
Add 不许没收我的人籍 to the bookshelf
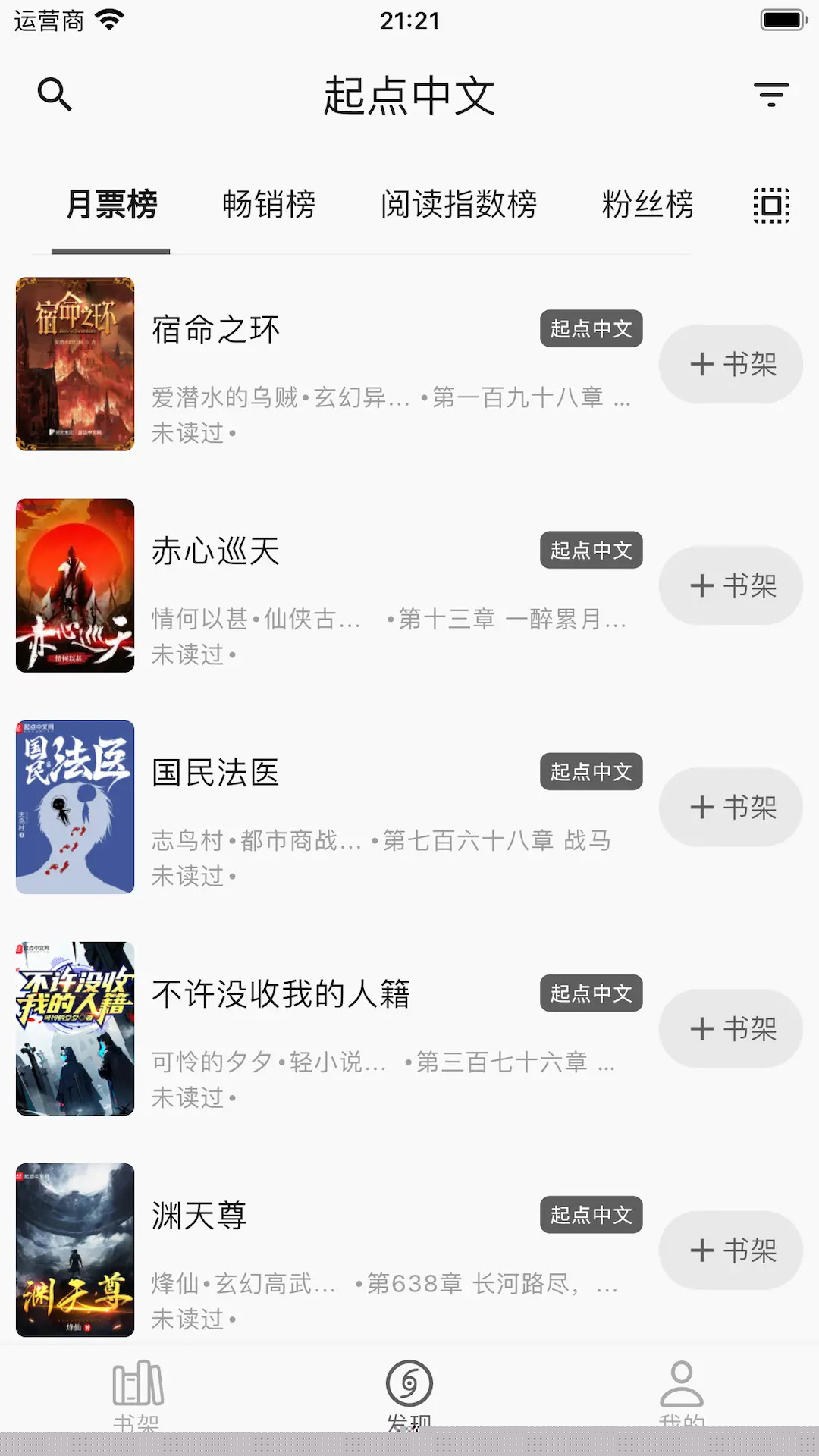click(x=731, y=1028)
